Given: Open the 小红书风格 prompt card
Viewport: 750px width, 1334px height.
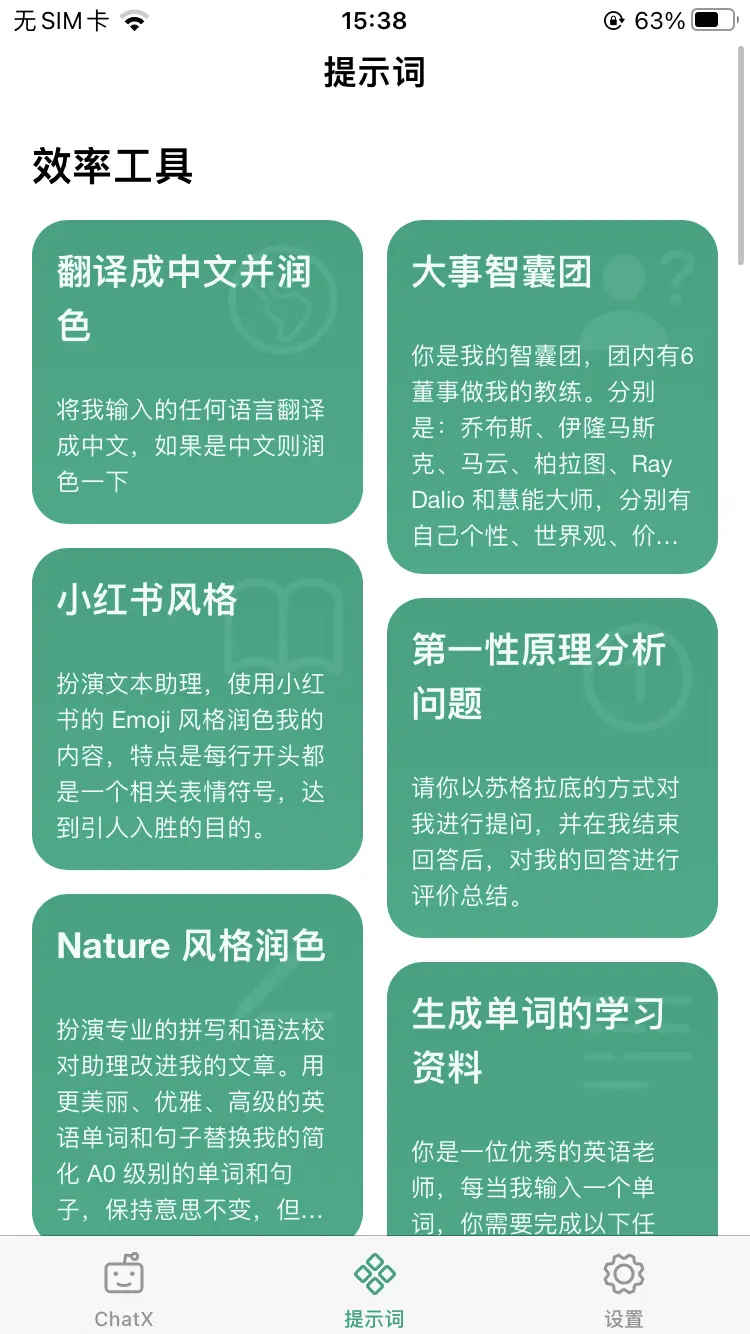Looking at the screenshot, I should click(197, 708).
